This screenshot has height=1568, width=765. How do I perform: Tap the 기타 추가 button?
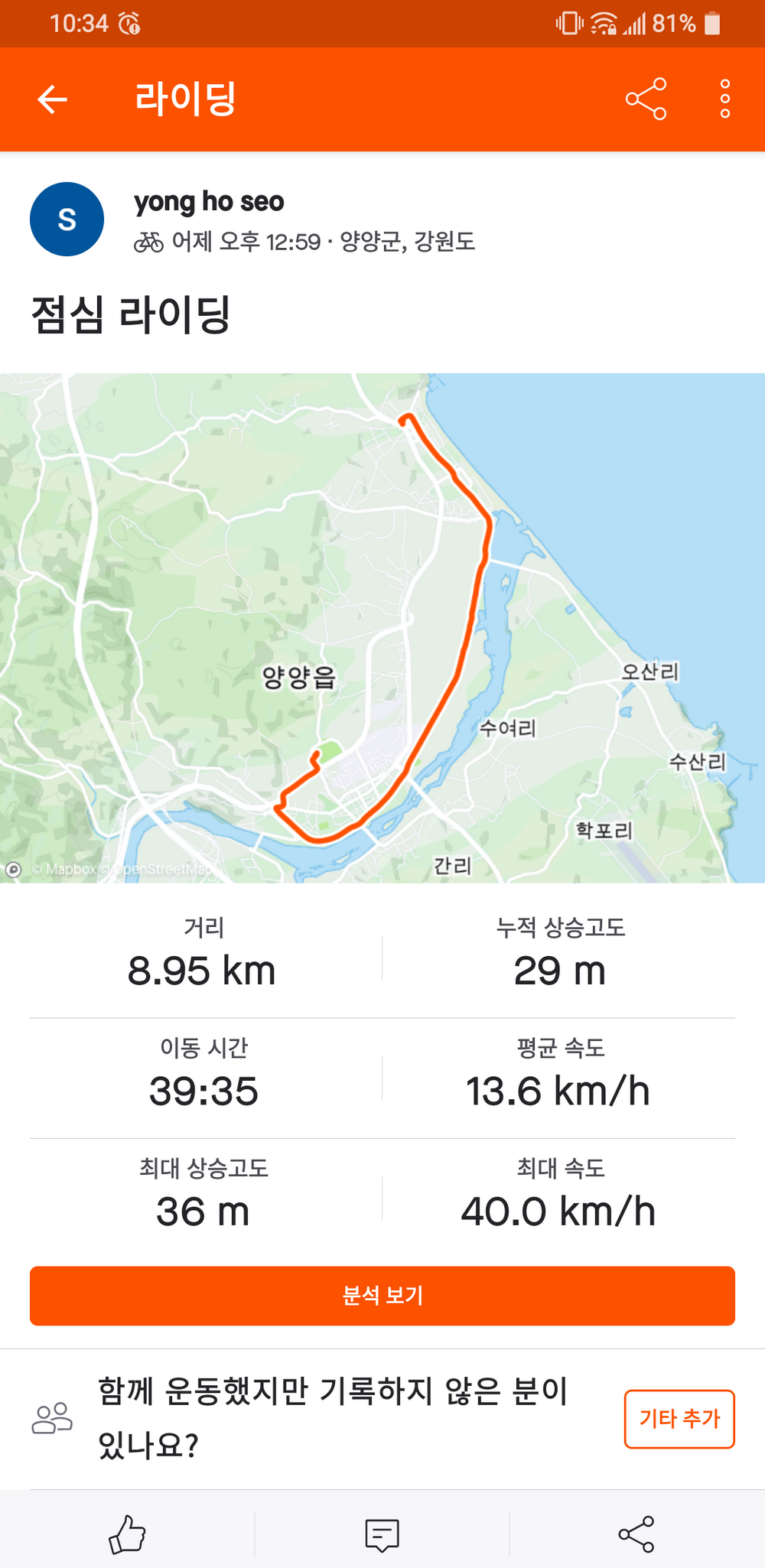pyautogui.click(x=679, y=1419)
